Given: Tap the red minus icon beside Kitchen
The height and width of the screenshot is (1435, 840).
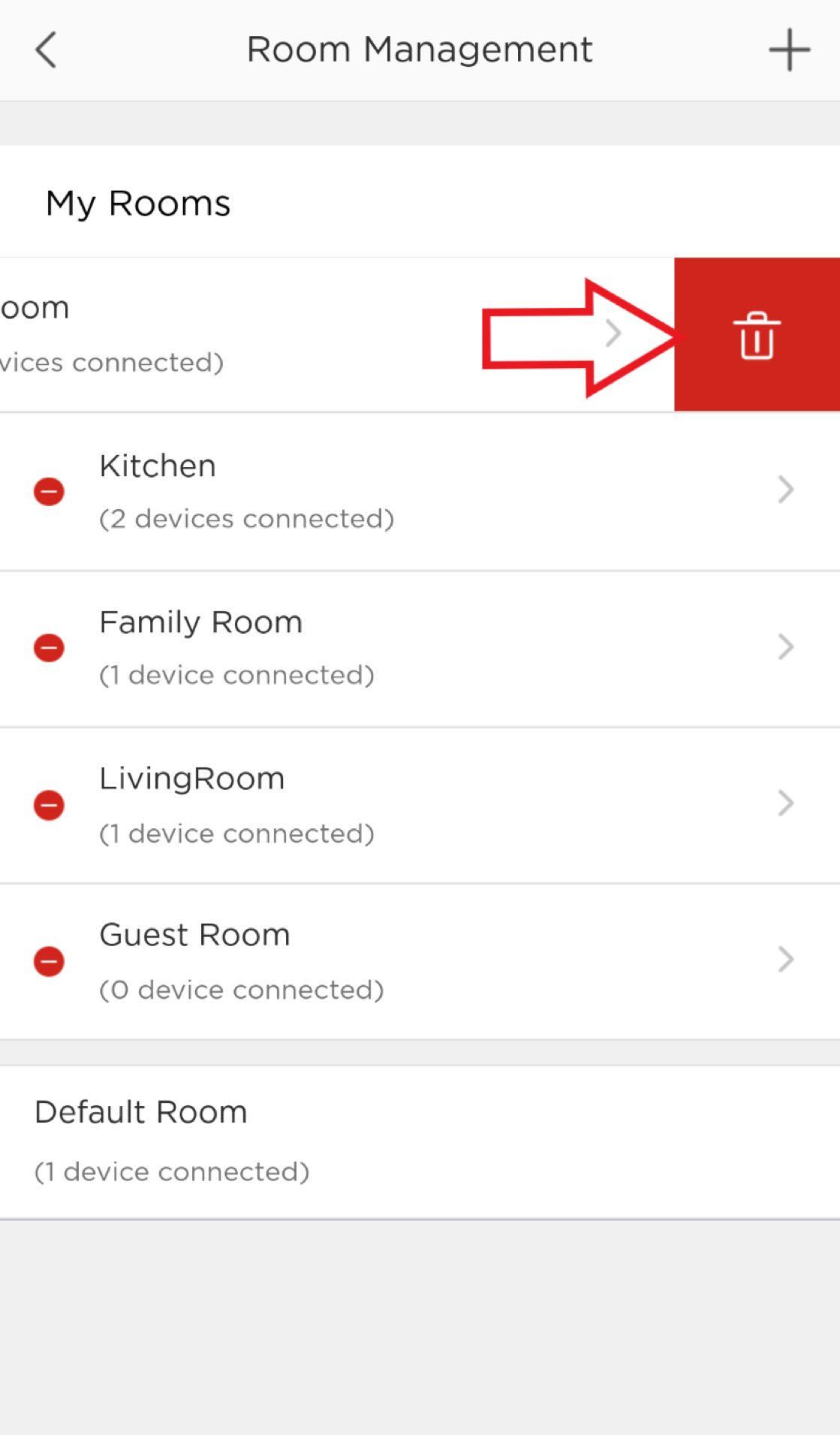Looking at the screenshot, I should 49,492.
